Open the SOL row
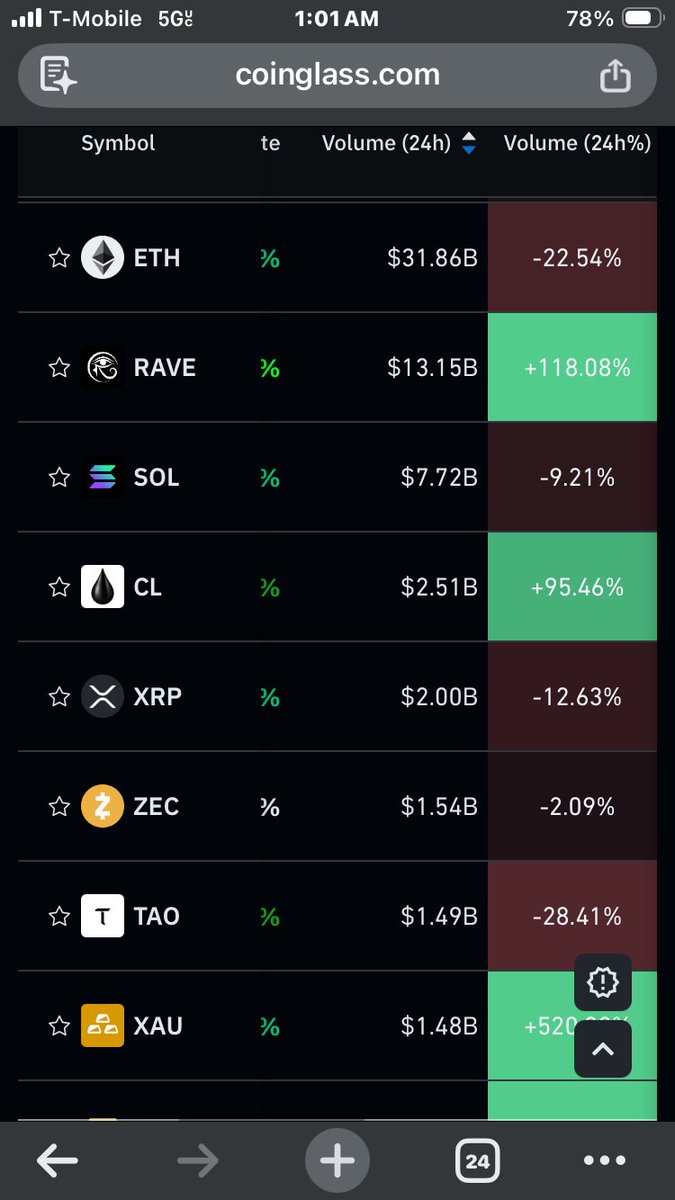Viewport: 675px width, 1200px height. pos(156,478)
